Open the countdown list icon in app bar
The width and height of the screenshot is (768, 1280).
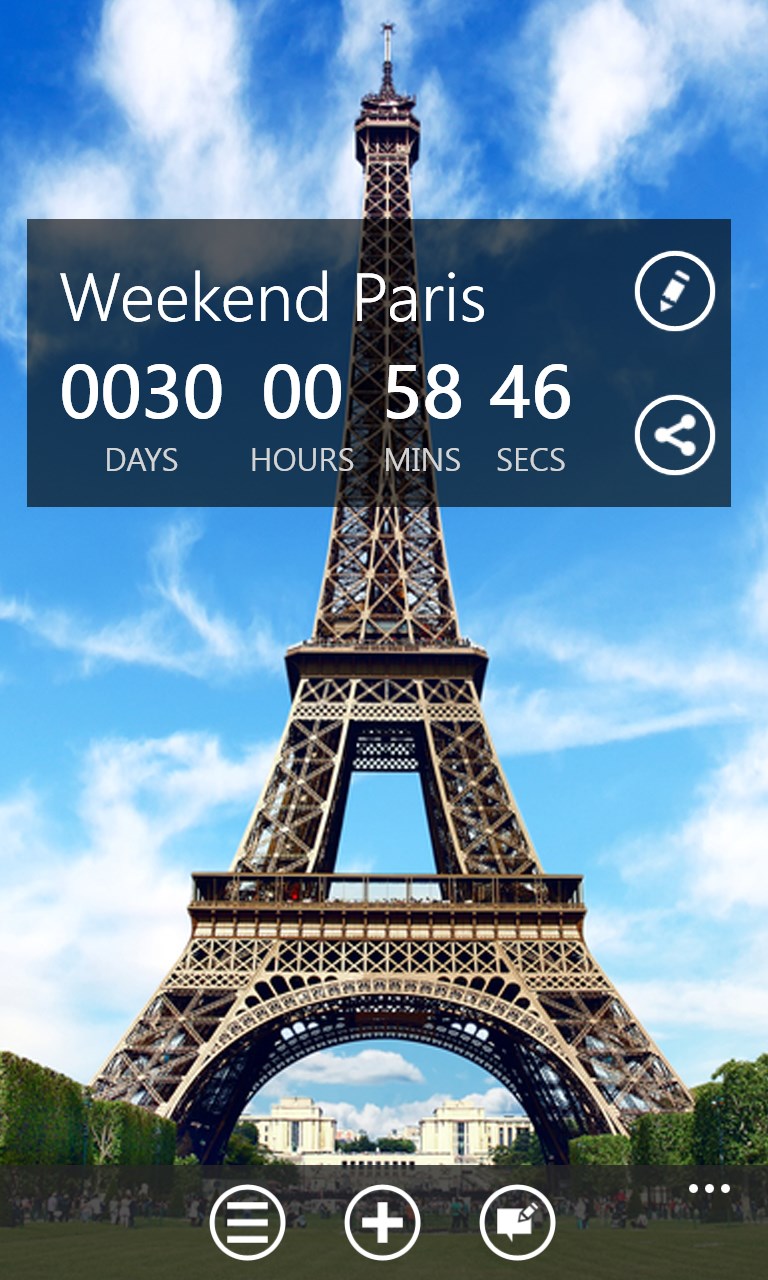[249, 1221]
